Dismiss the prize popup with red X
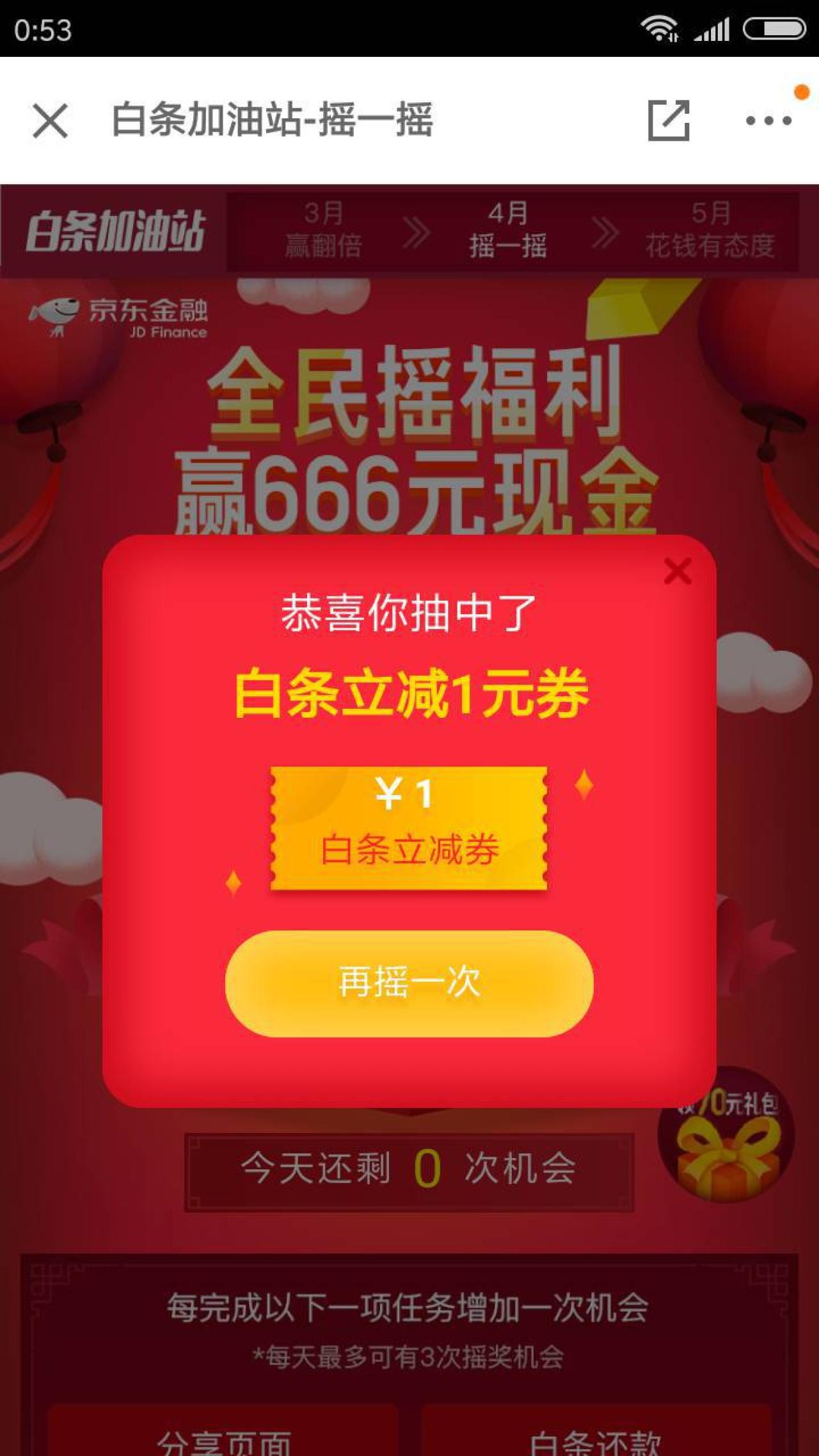 click(x=678, y=571)
